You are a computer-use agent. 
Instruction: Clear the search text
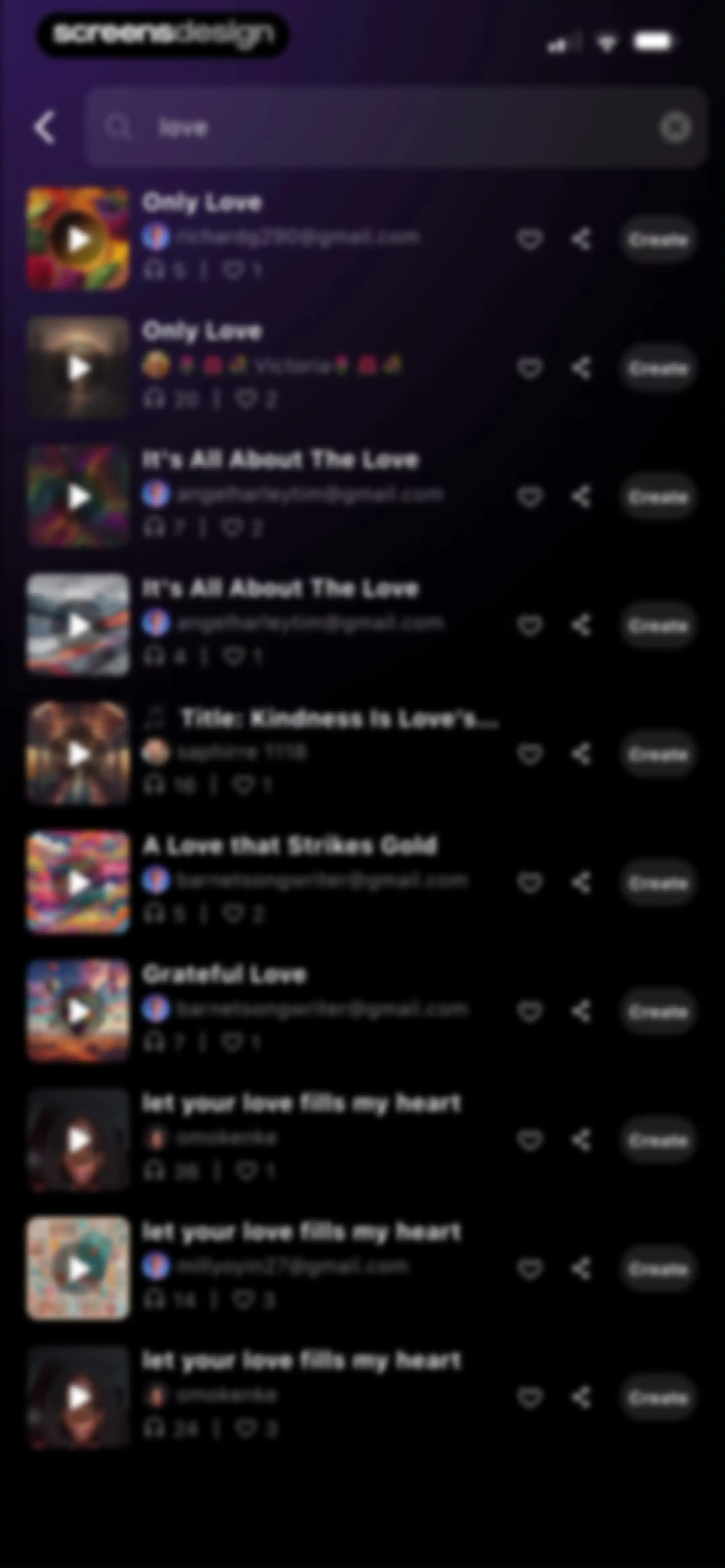[674, 127]
